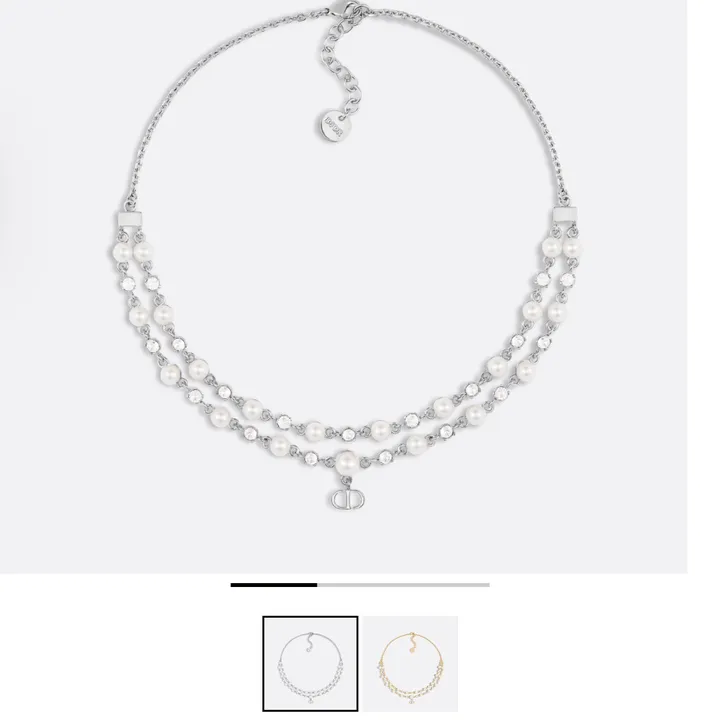This screenshot has width=720, height=720.
Task: Select the silver-finish necklace variant thumbnail
Action: pos(310,663)
